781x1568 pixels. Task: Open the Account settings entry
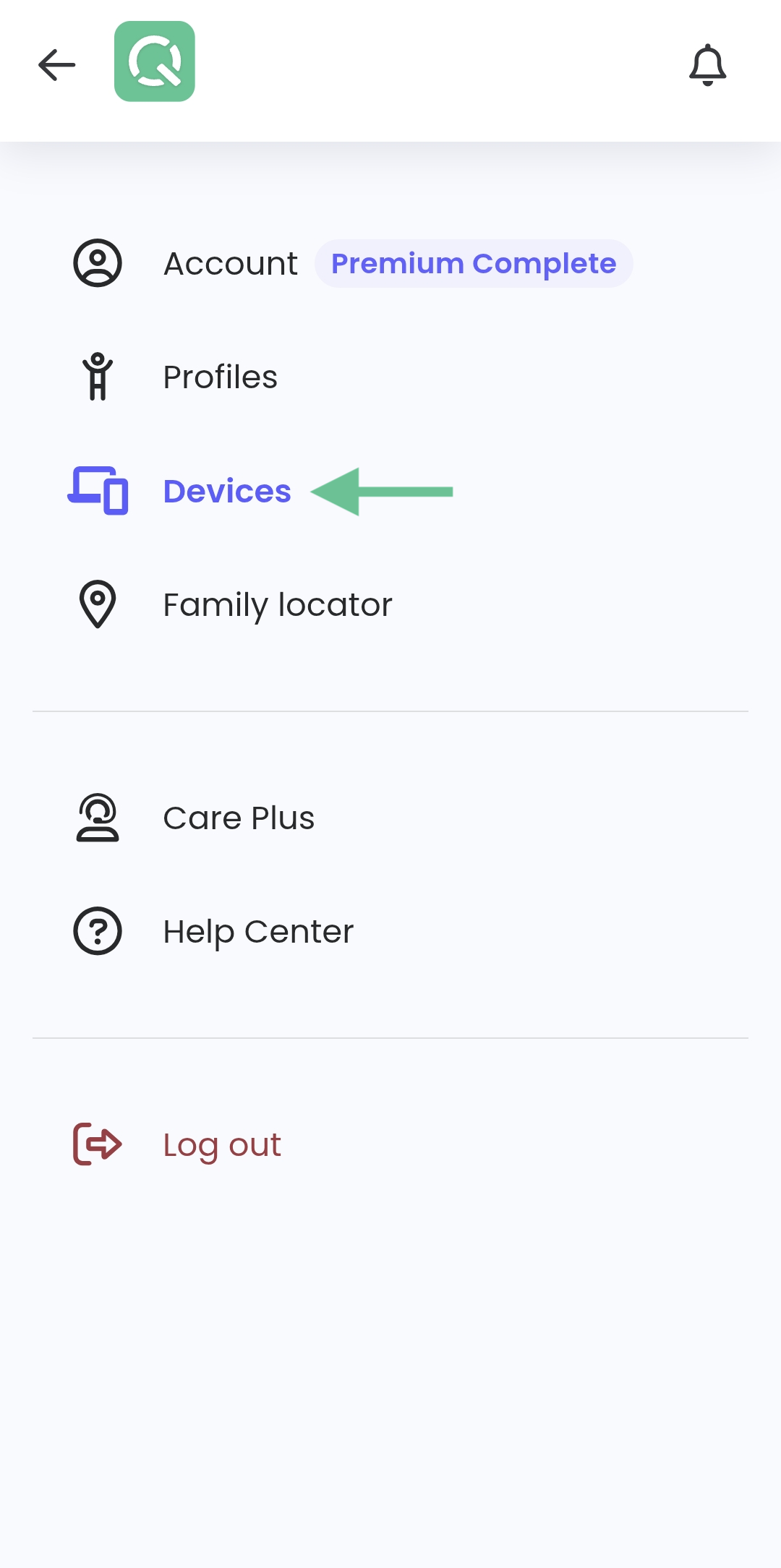[x=230, y=263]
